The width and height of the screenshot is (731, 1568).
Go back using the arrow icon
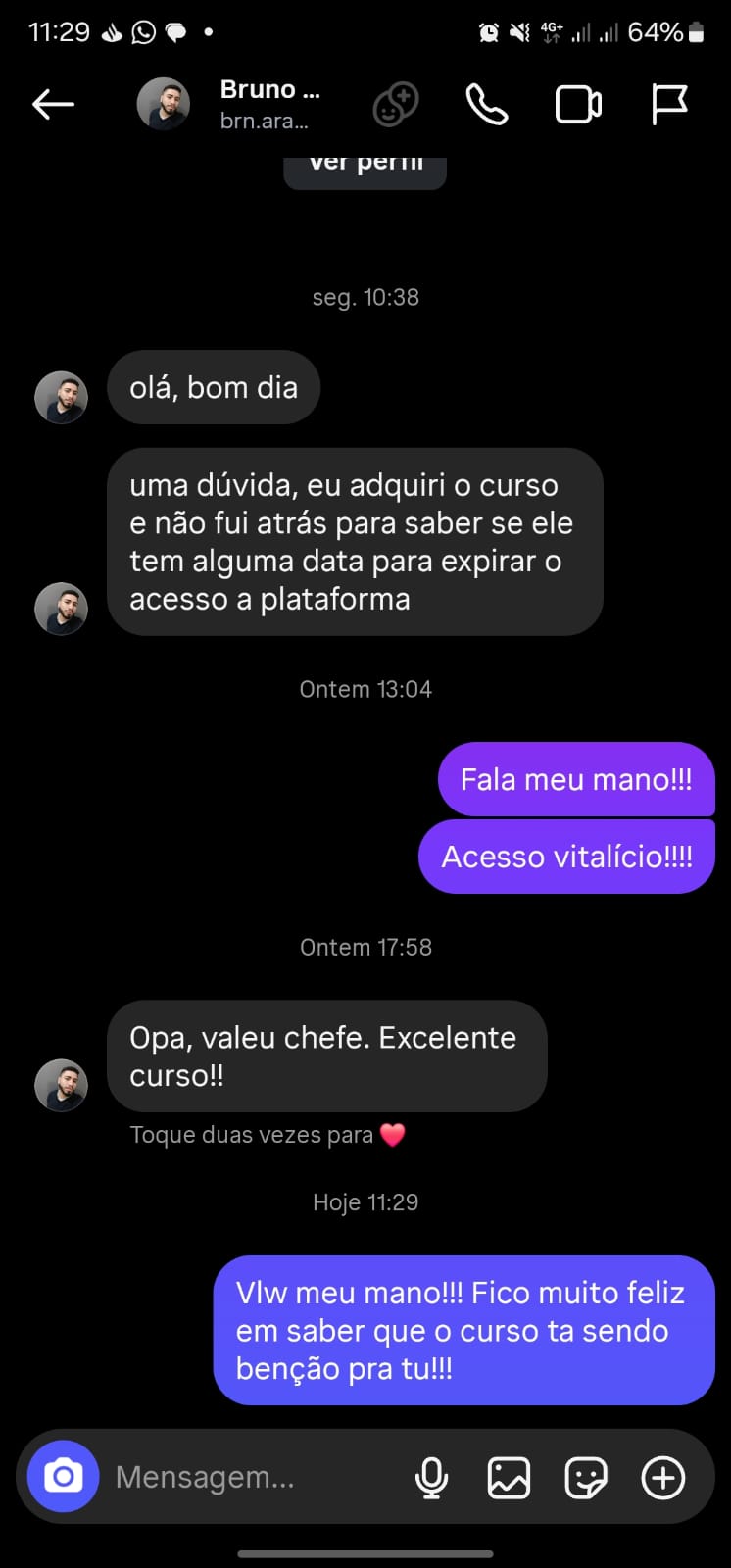[x=53, y=104]
